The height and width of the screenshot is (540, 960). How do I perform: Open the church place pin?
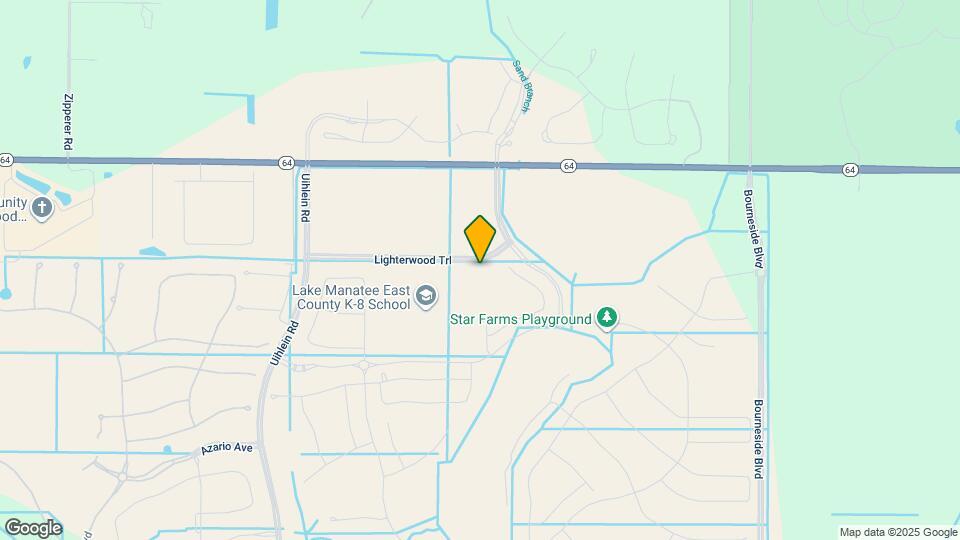click(x=41, y=208)
